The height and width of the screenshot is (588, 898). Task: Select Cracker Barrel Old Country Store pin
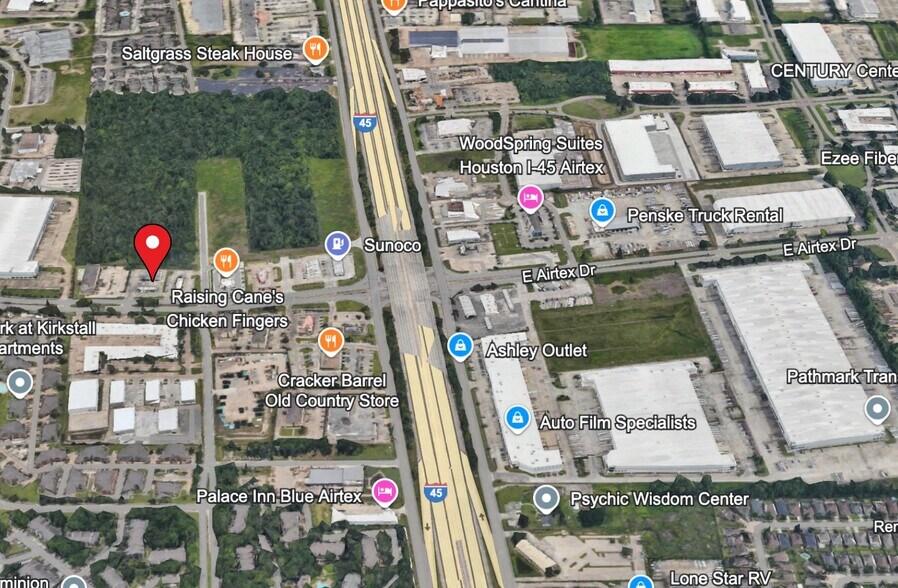coord(330,342)
